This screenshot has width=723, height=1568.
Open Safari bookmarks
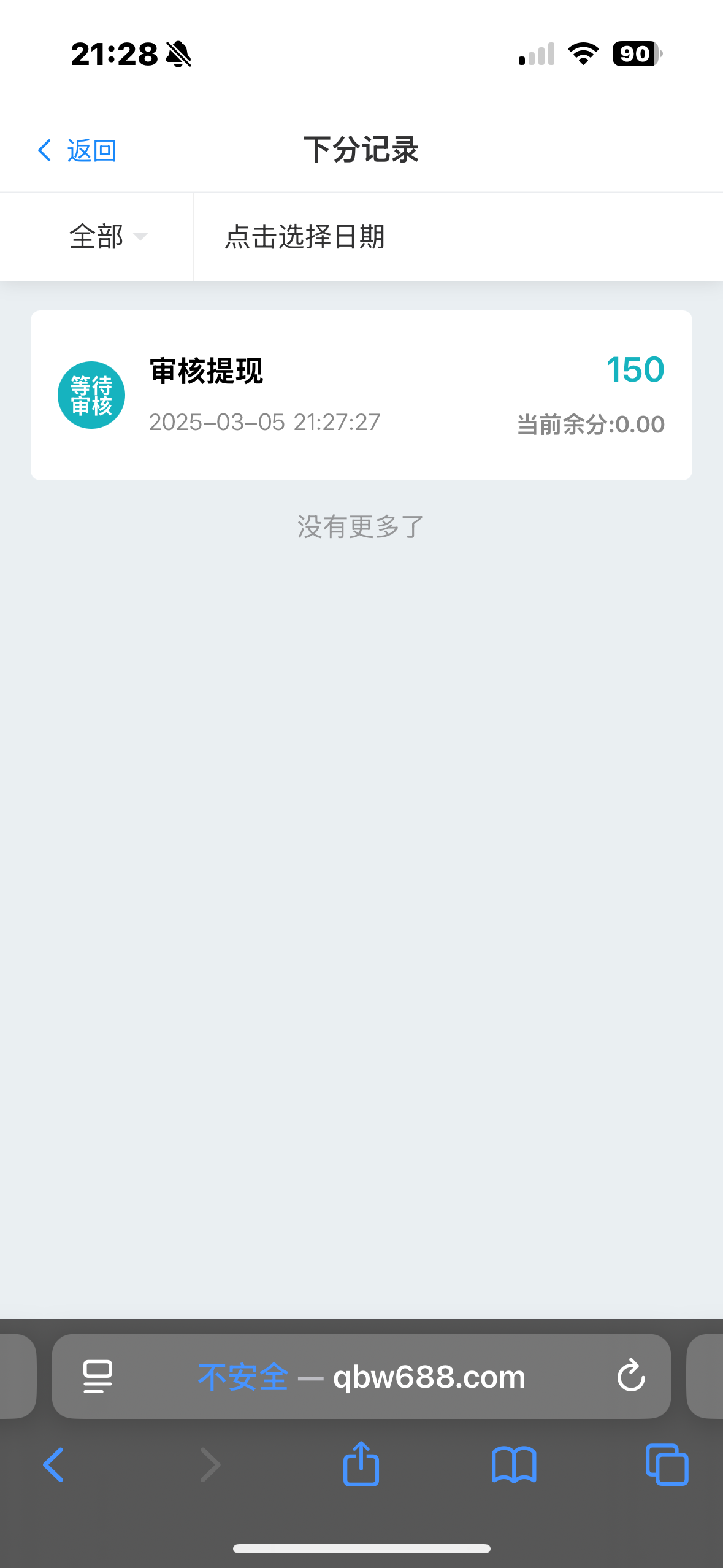tap(514, 1465)
